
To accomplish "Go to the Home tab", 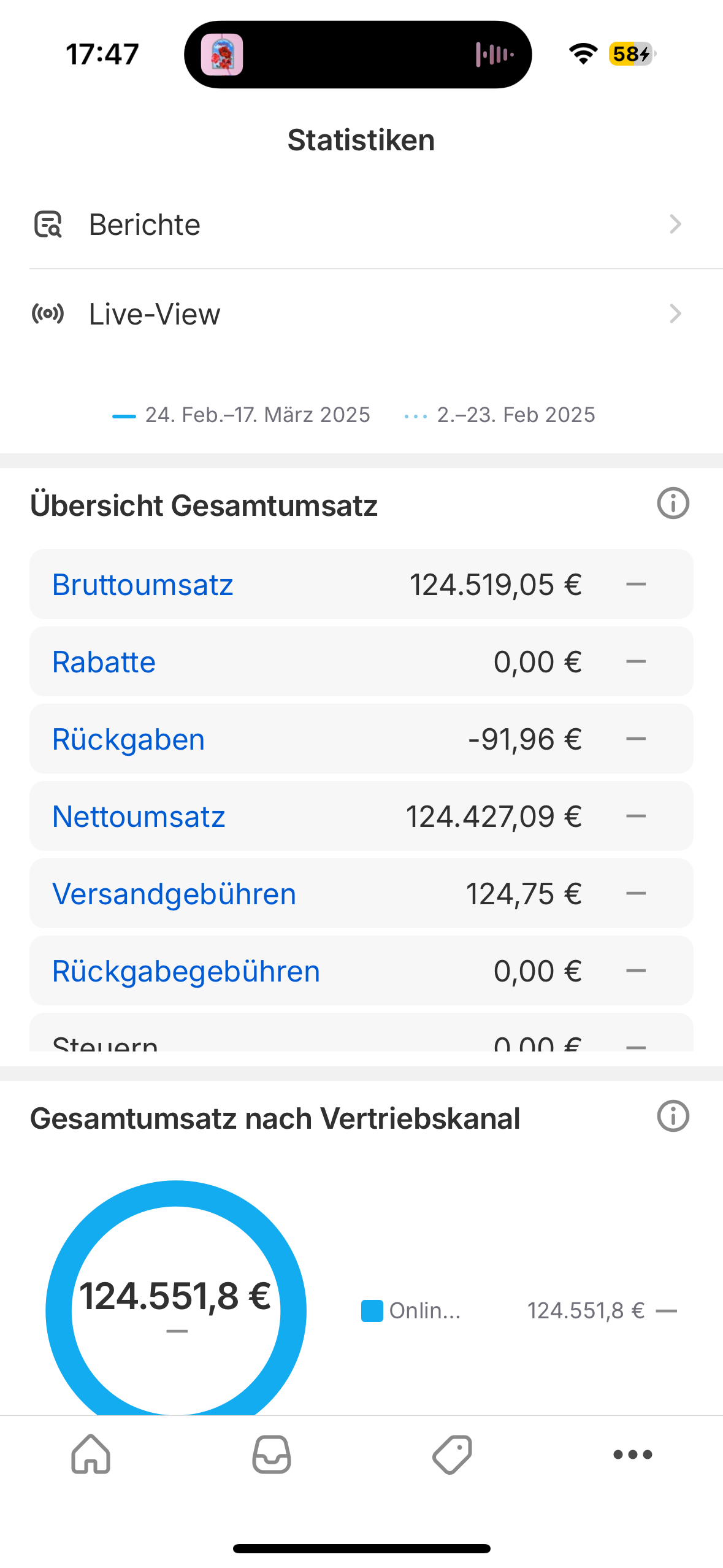I will [91, 1454].
